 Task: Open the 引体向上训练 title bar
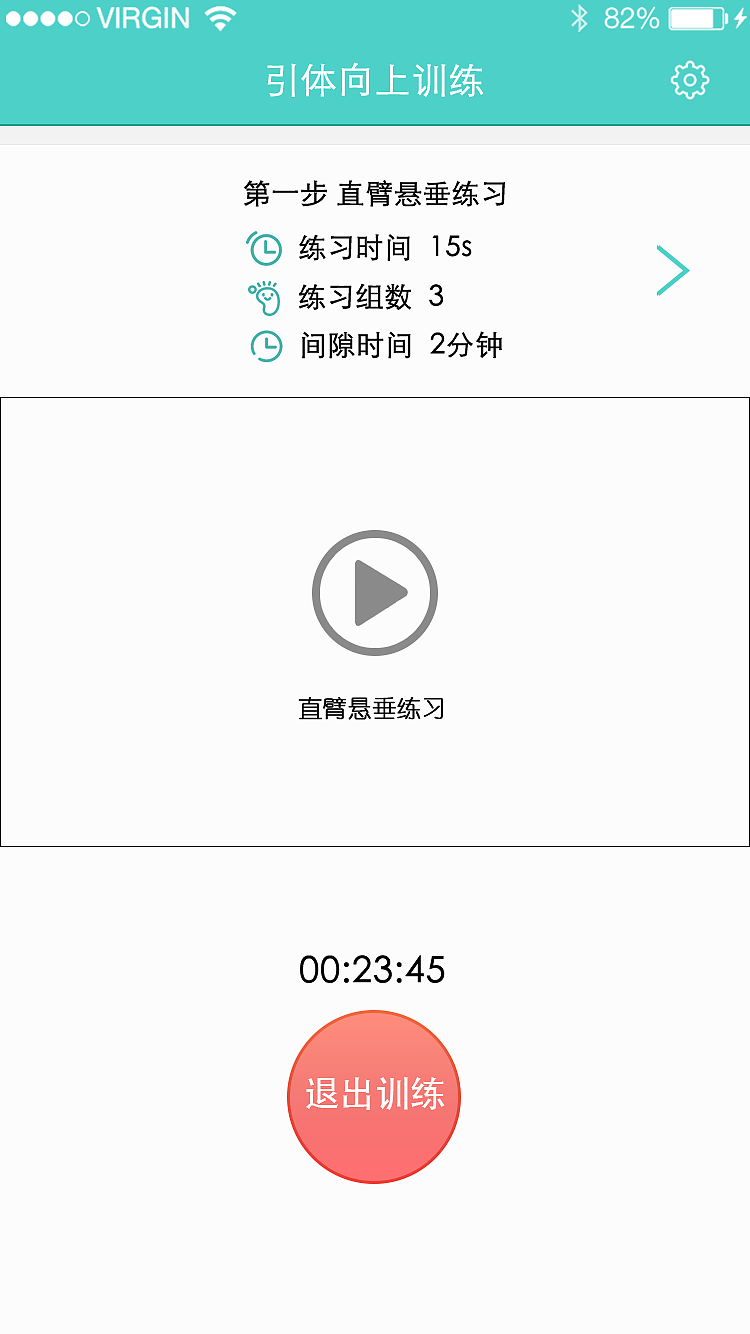click(x=375, y=80)
